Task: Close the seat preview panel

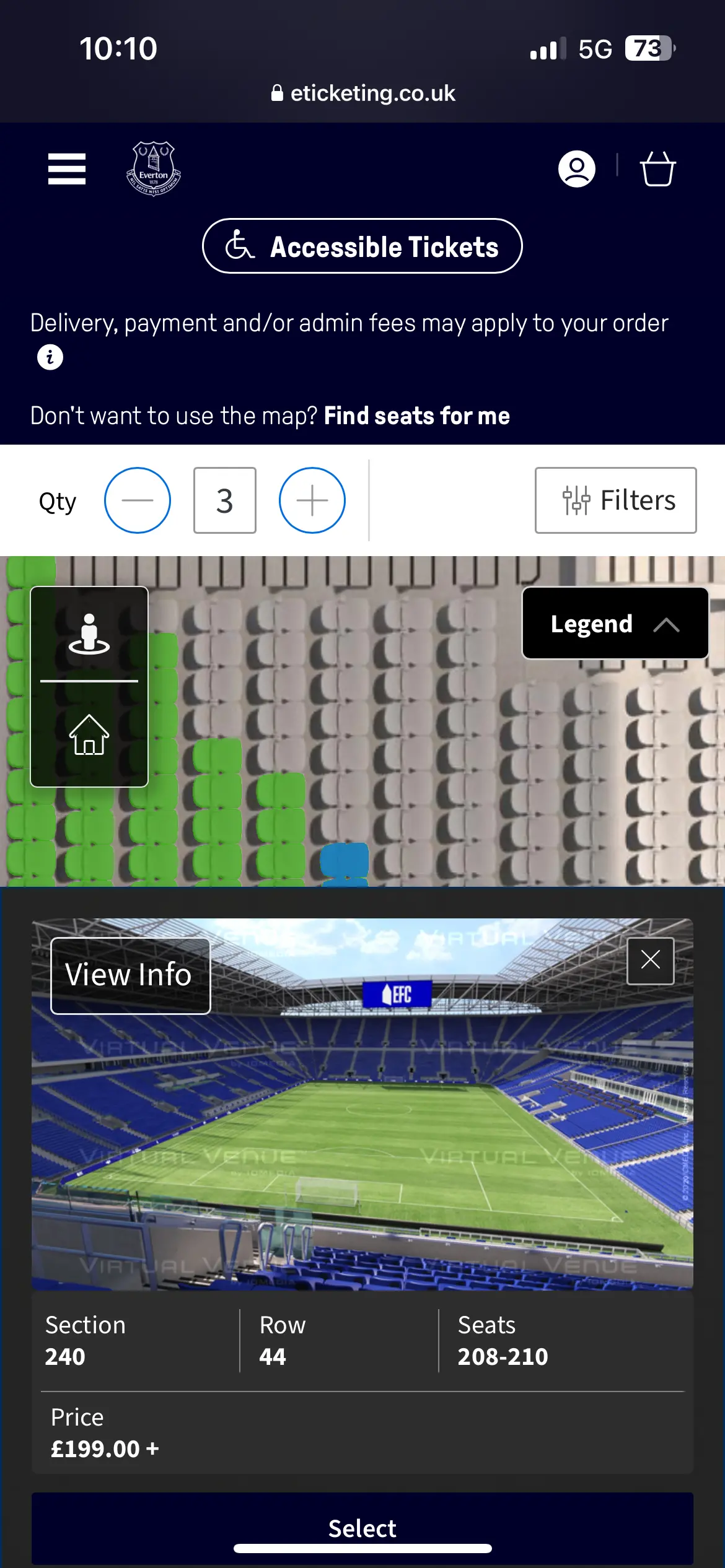Action: coord(650,960)
